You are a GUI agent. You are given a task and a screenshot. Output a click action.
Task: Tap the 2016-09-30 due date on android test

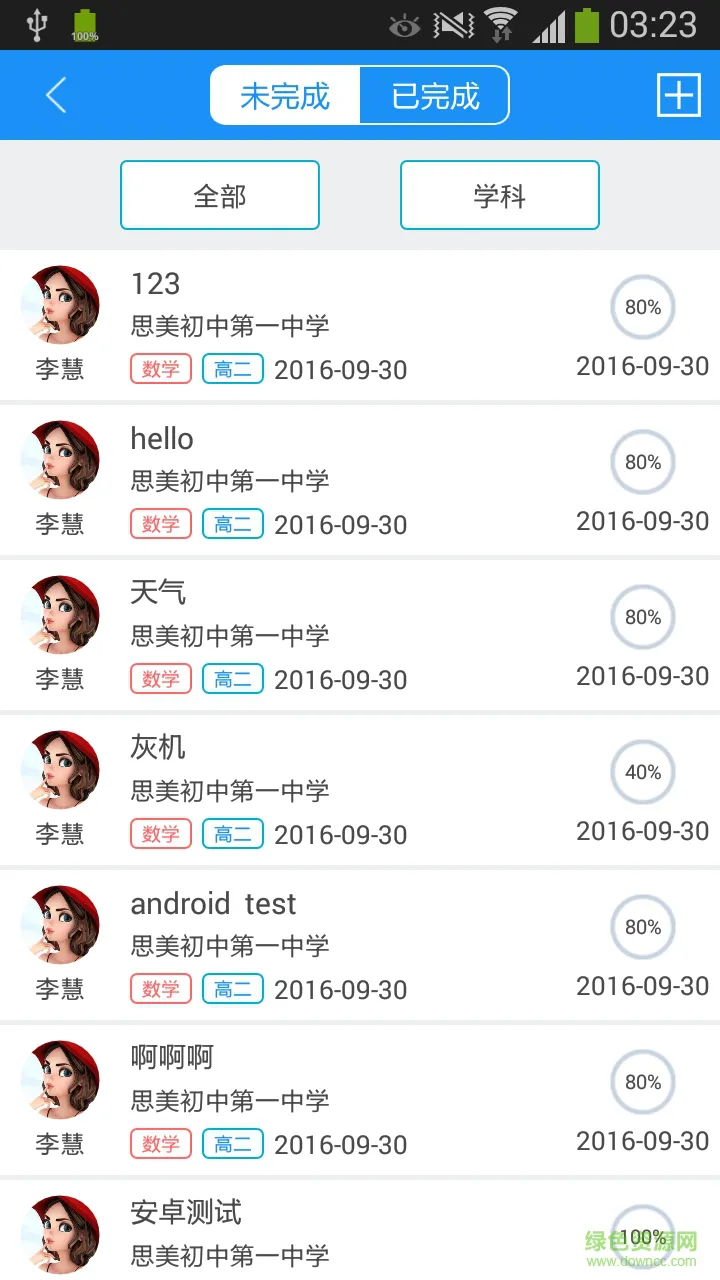tap(340, 988)
